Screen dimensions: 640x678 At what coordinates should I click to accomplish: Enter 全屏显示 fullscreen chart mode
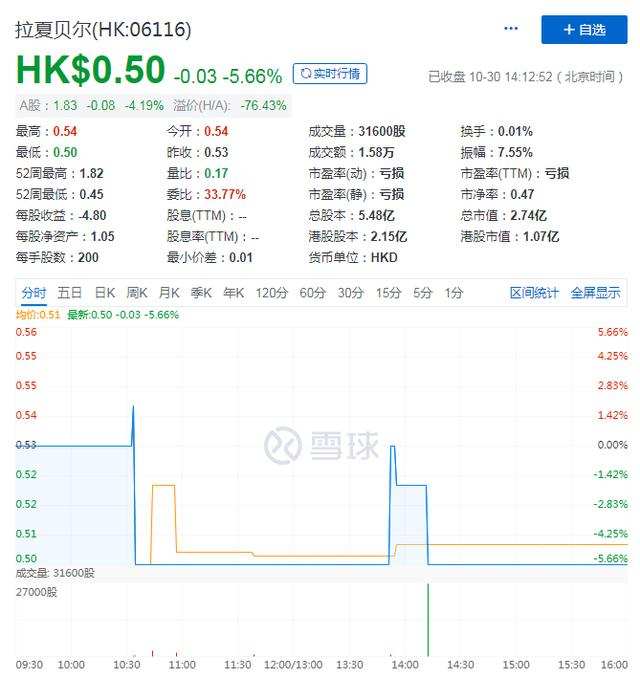click(x=595, y=293)
